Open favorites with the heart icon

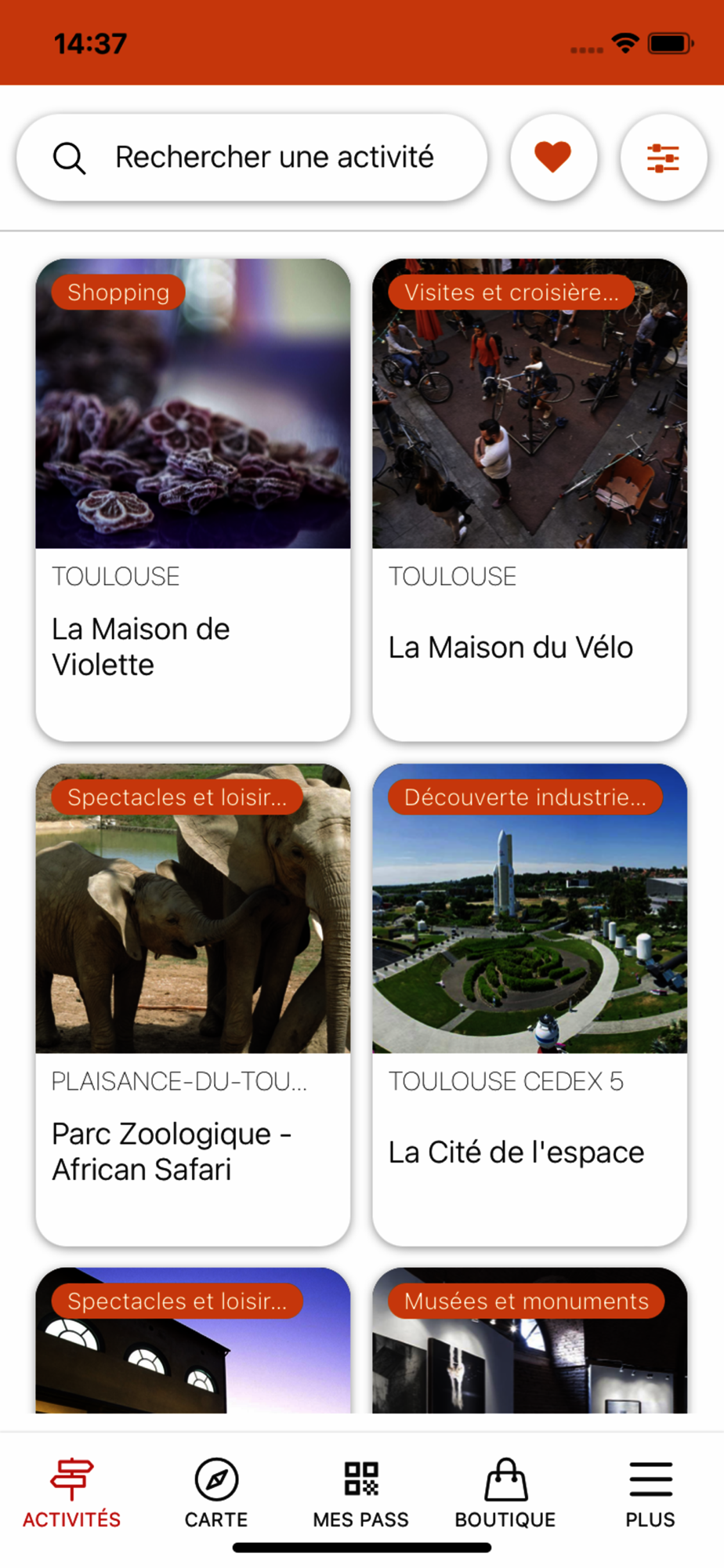click(553, 158)
